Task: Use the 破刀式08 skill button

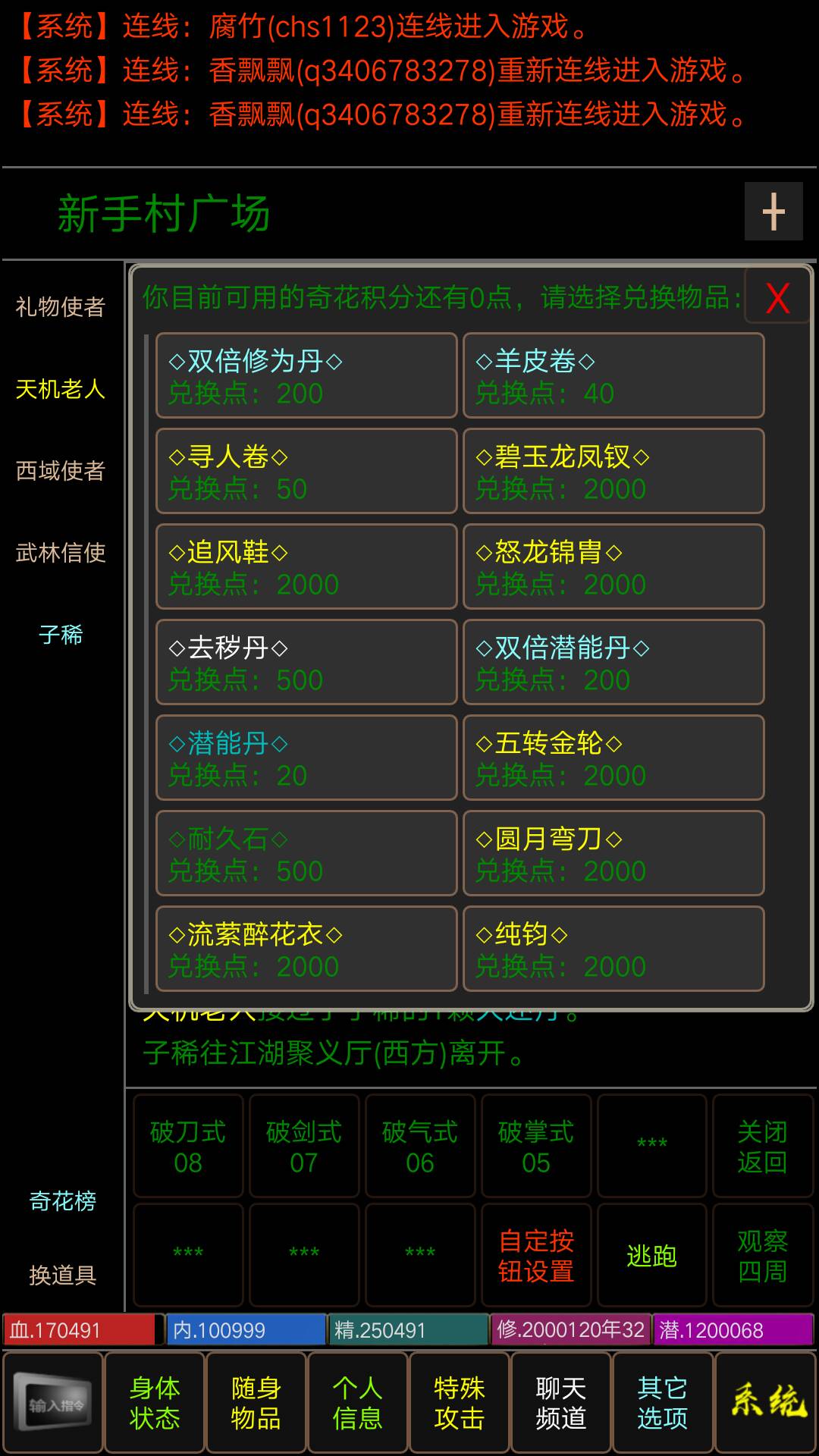Action: 187,1147
